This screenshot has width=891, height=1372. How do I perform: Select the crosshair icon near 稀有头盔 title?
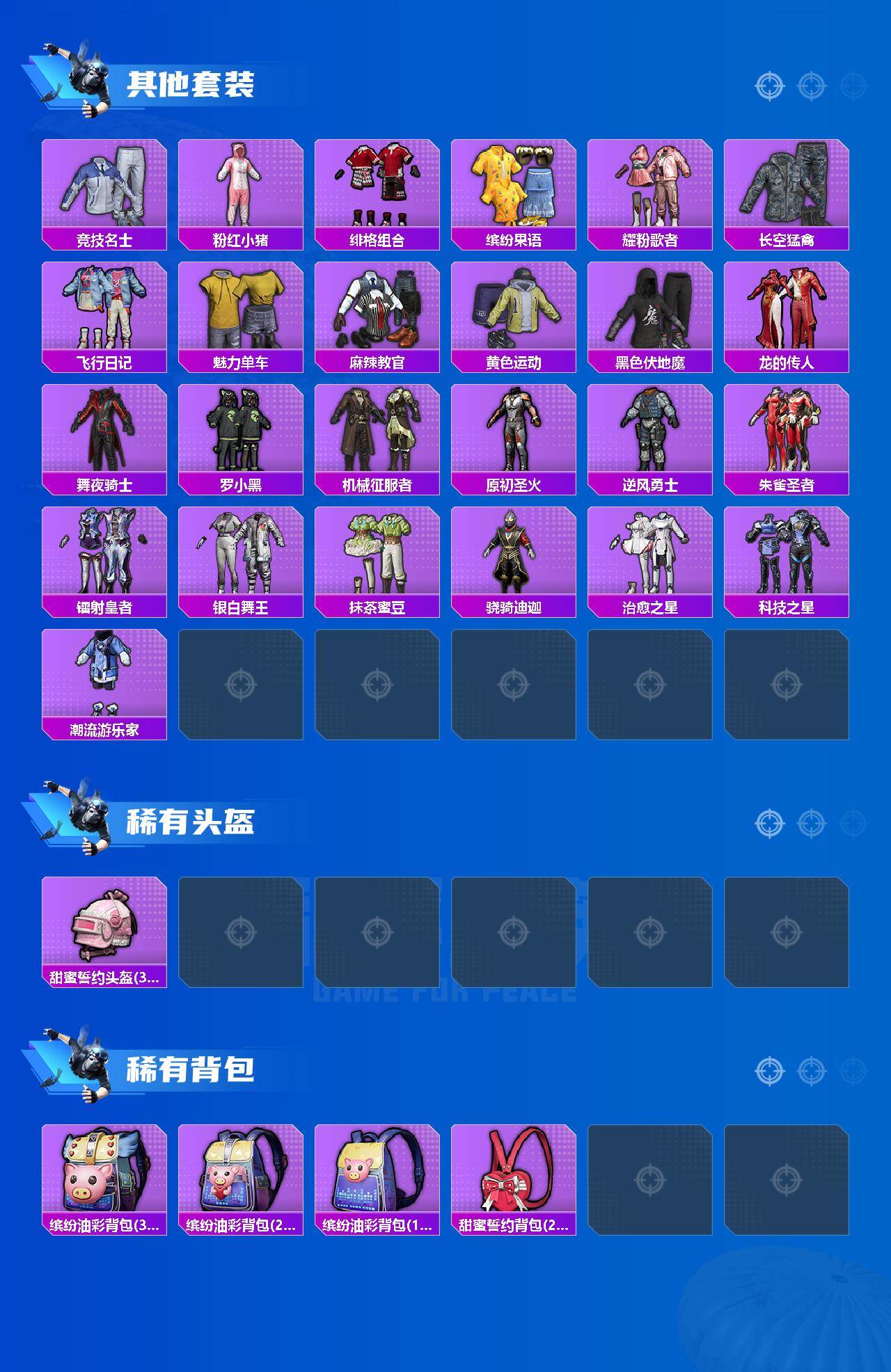click(x=768, y=822)
